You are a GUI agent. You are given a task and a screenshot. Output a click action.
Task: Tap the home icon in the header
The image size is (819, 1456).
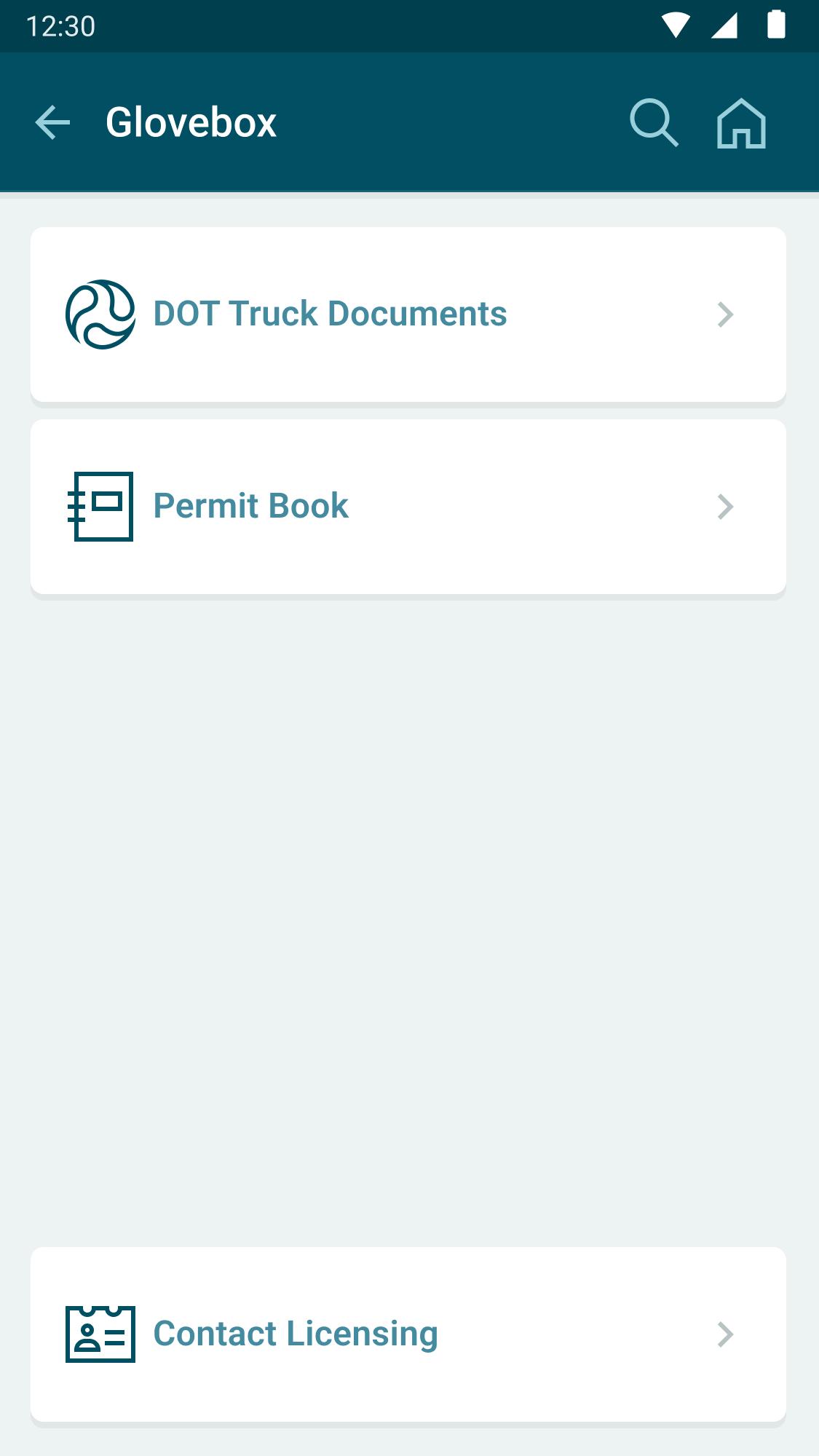741,122
